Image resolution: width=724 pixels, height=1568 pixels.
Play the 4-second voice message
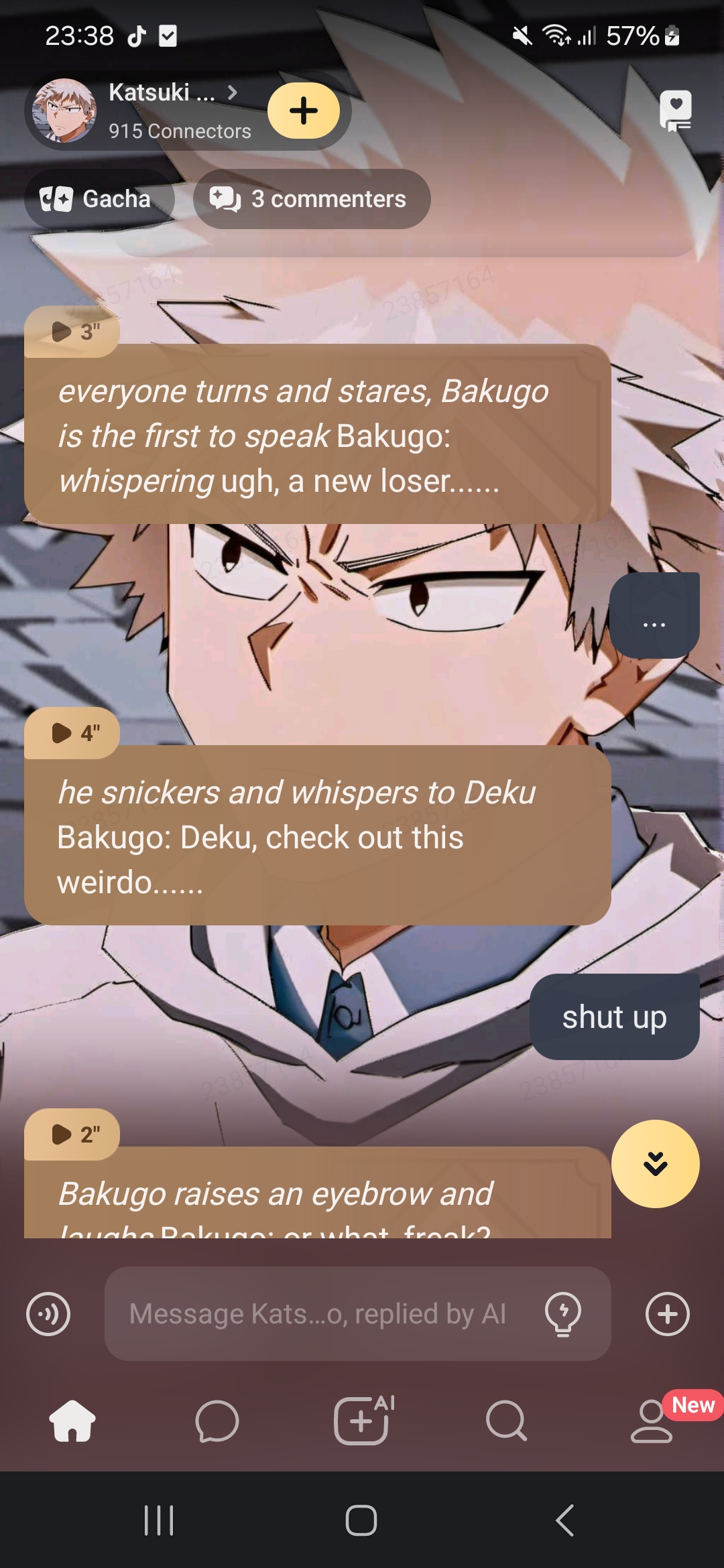(72, 732)
